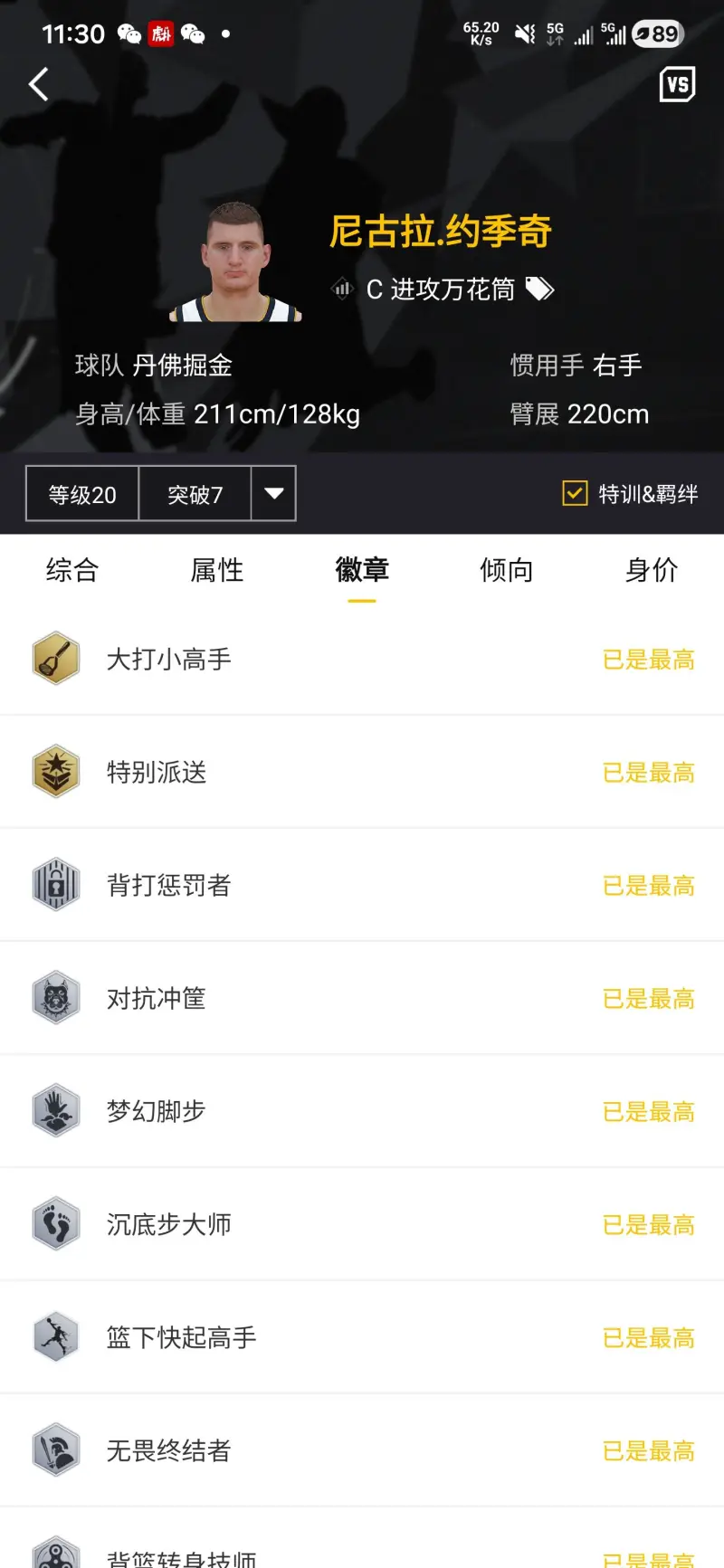This screenshot has width=724, height=1568.
Task: Switch to the 倾向 tab
Action: coord(507,570)
